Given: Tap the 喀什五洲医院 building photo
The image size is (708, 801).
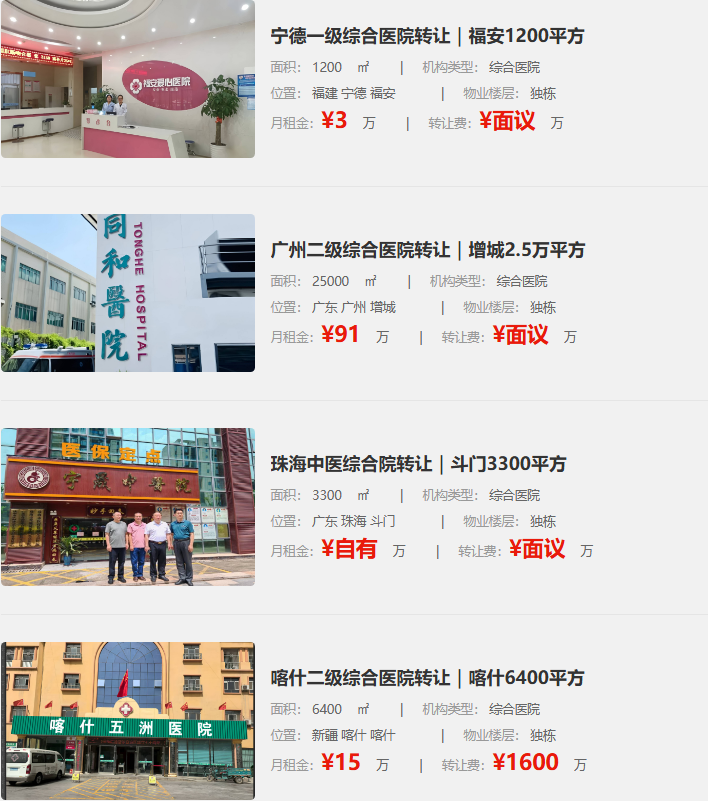Looking at the screenshot, I should 128,721.
